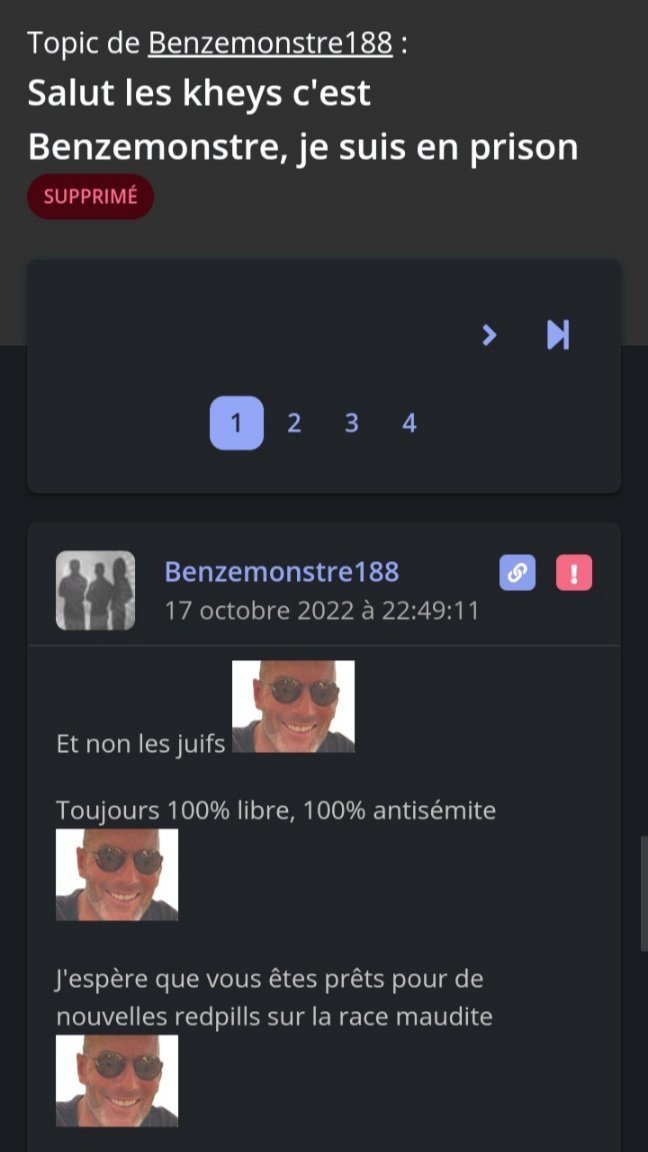Open the post author's avatar

pyautogui.click(x=95, y=590)
